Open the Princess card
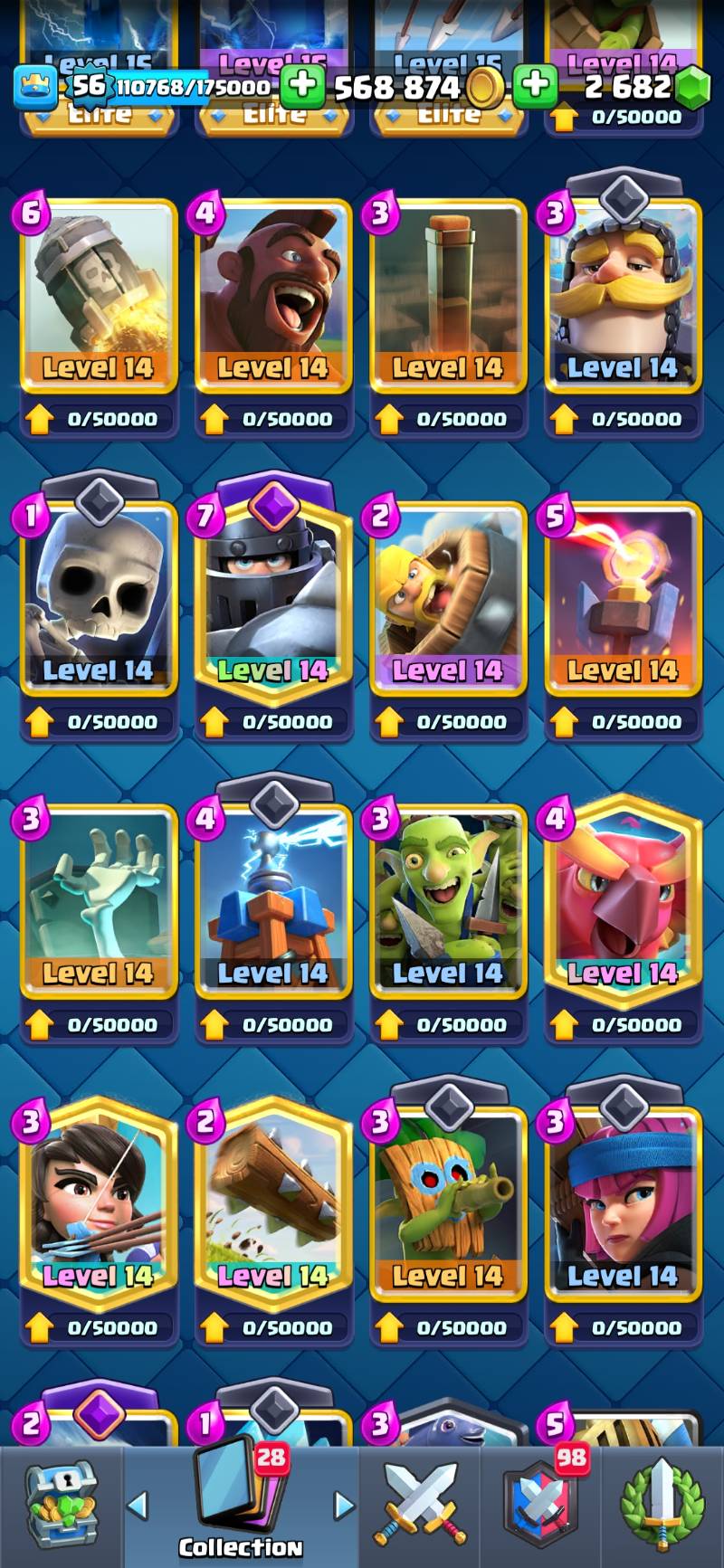Screen dimensions: 724x1568 tap(99, 1203)
